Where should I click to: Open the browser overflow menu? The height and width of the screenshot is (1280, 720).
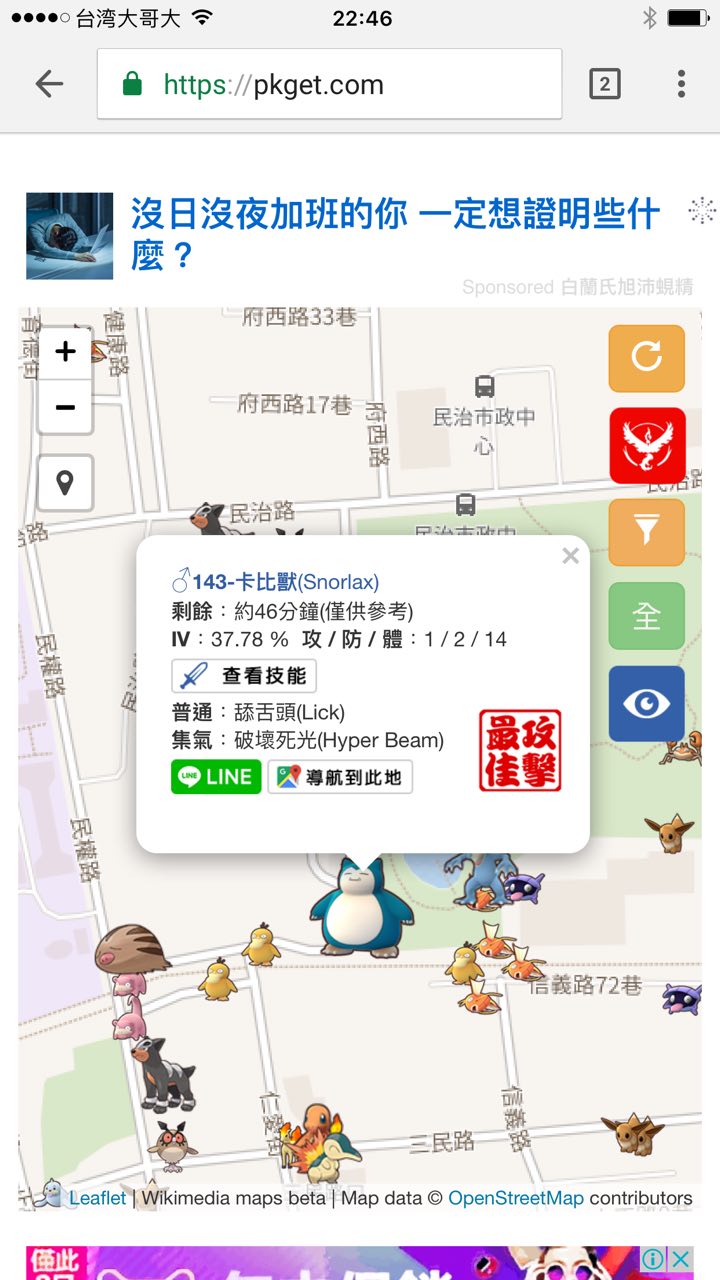click(x=681, y=84)
